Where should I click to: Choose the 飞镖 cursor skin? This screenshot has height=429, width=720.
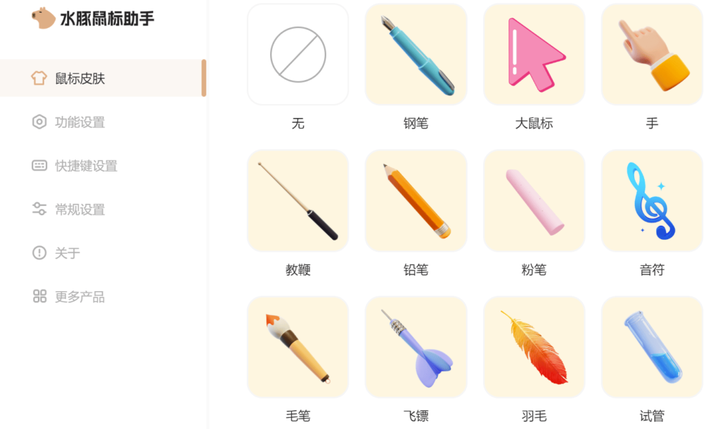point(416,347)
